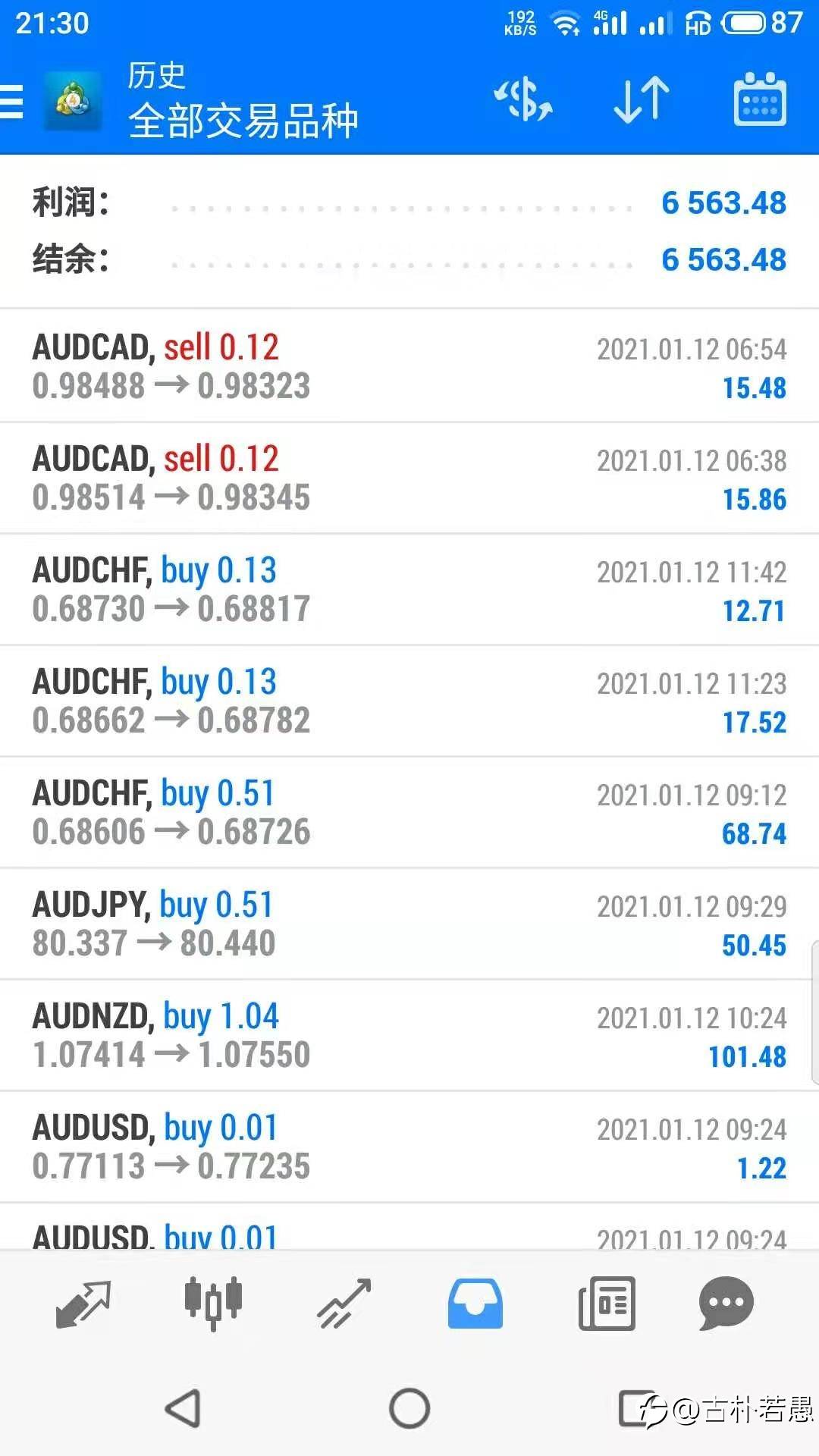819x1456 pixels.
Task: Open the symbol filter with dollar icon
Action: [x=523, y=99]
